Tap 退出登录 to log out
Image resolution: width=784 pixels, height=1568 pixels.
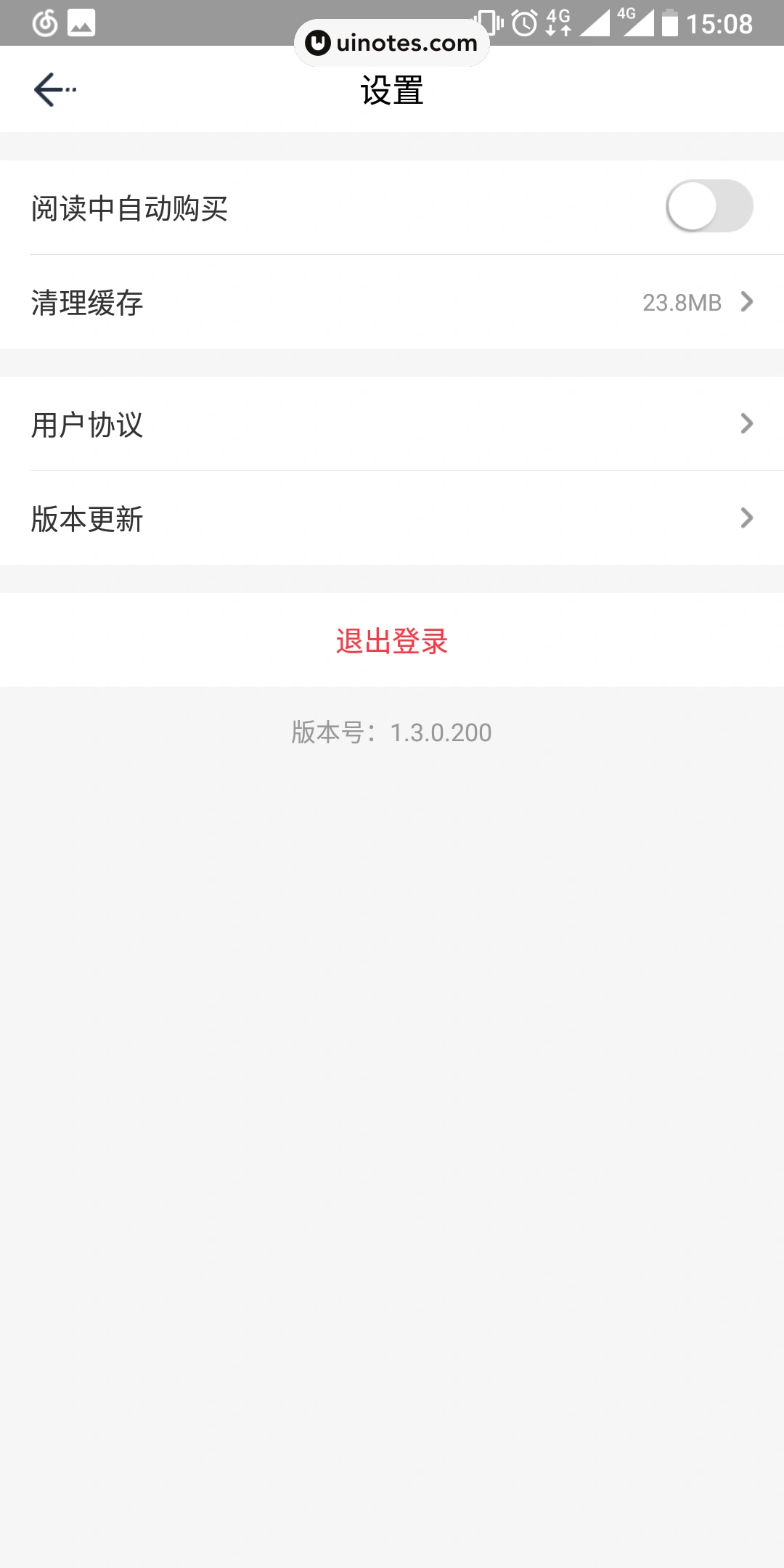392,640
